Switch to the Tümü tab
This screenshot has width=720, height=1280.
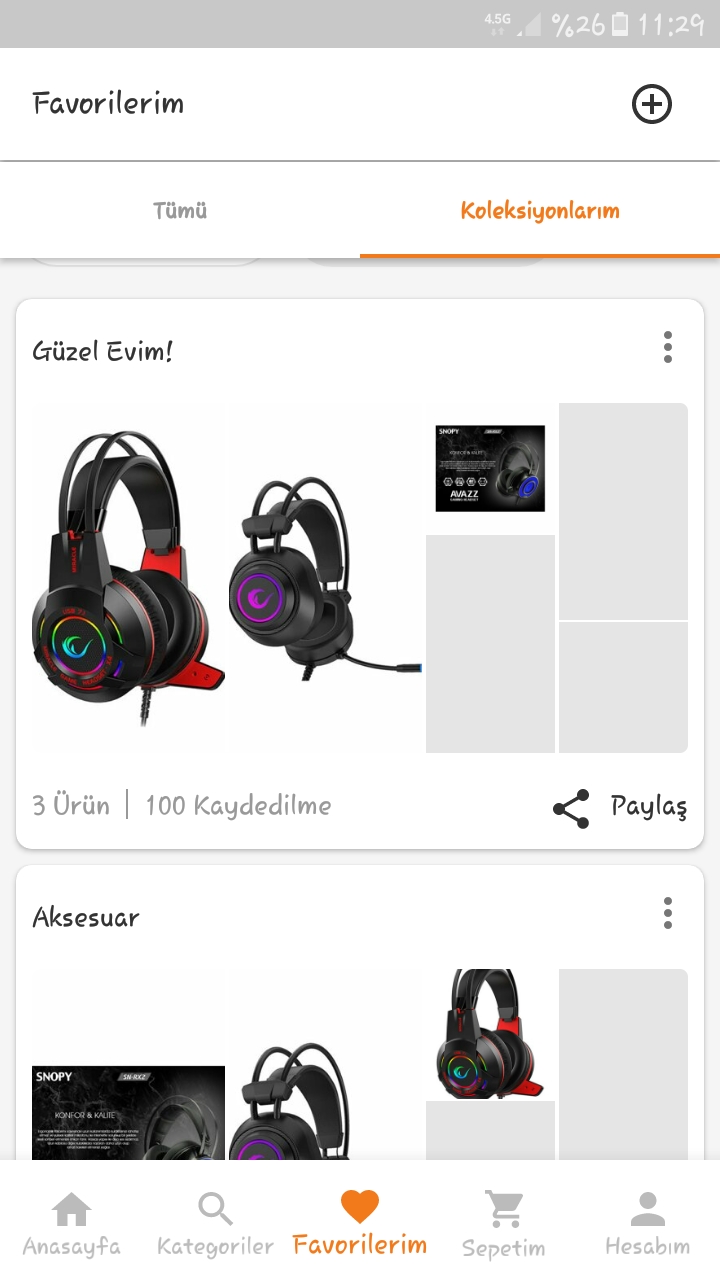[x=180, y=211]
